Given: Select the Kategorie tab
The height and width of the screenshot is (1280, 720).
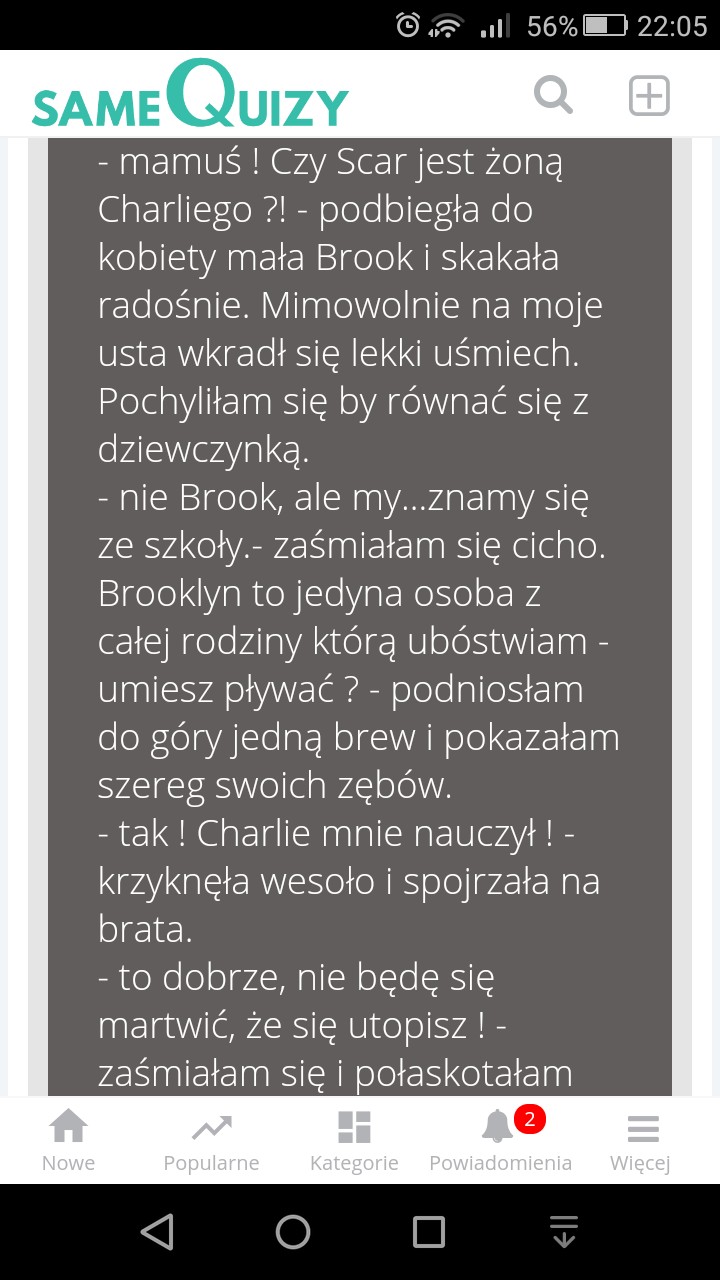Looking at the screenshot, I should click(x=354, y=1139).
